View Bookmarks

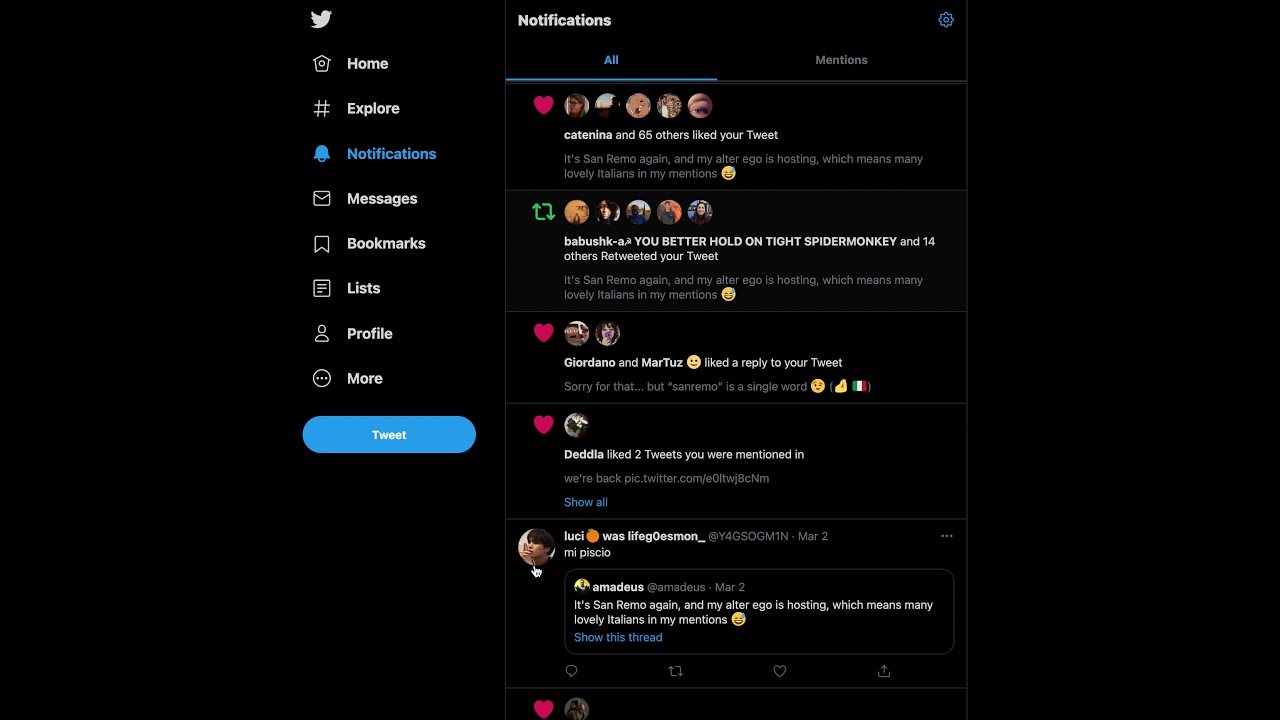pos(385,244)
